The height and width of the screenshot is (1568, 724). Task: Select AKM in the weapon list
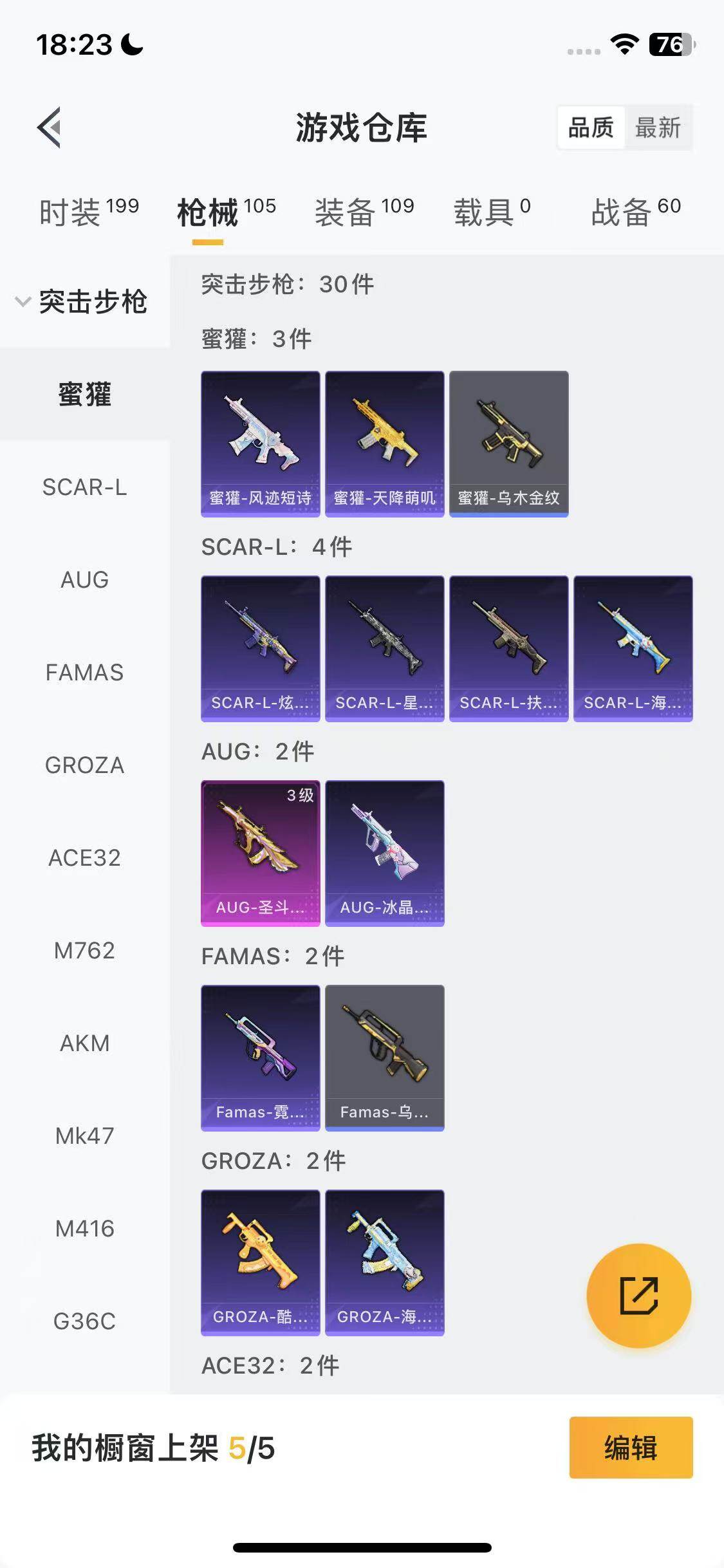(x=84, y=1043)
